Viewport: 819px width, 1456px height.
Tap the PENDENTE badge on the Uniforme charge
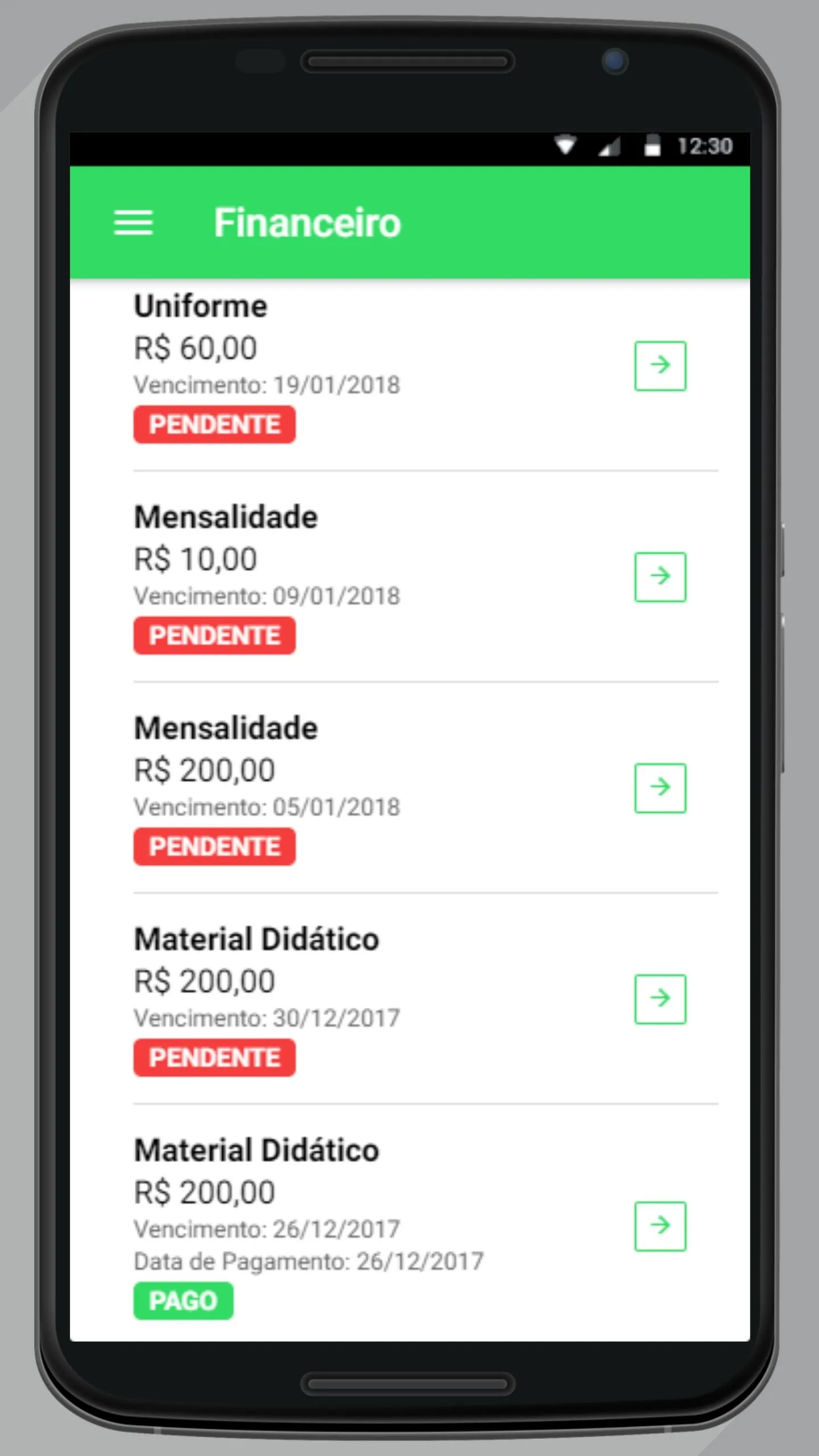coord(214,424)
